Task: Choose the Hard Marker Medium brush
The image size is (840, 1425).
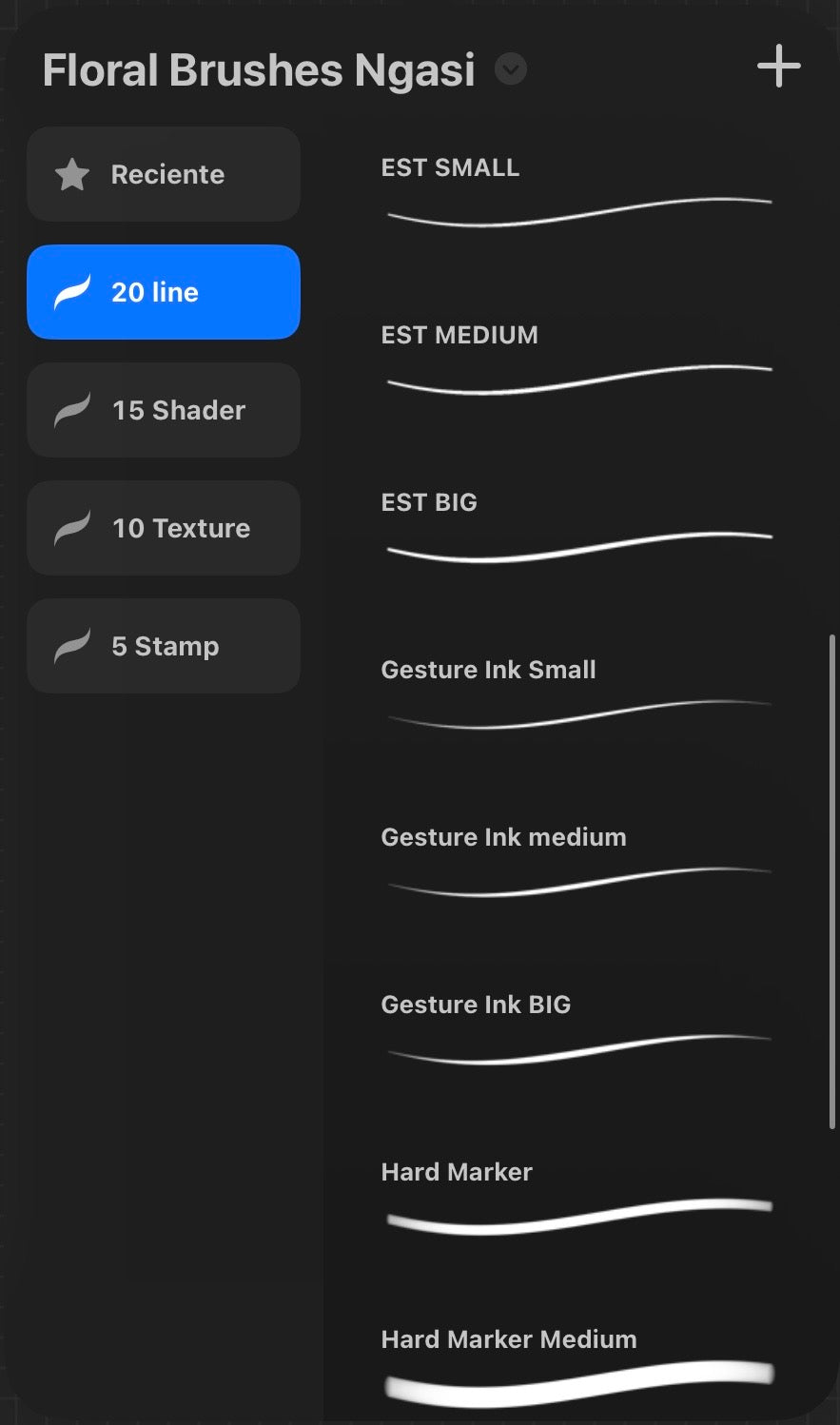Action: 578,1366
